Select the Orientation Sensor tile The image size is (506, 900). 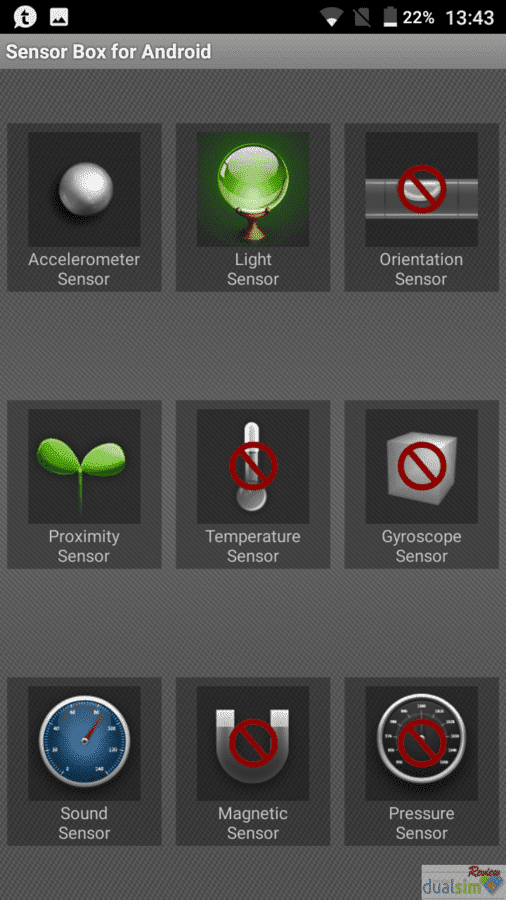point(422,207)
